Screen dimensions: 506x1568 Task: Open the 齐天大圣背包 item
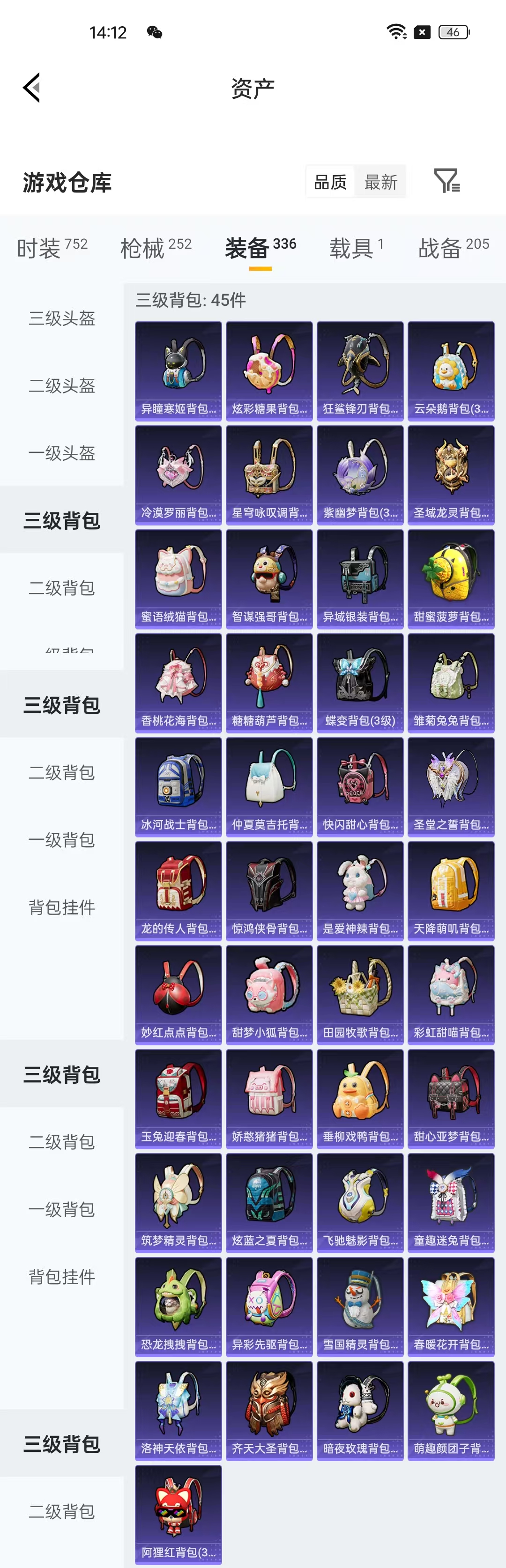[x=269, y=1410]
